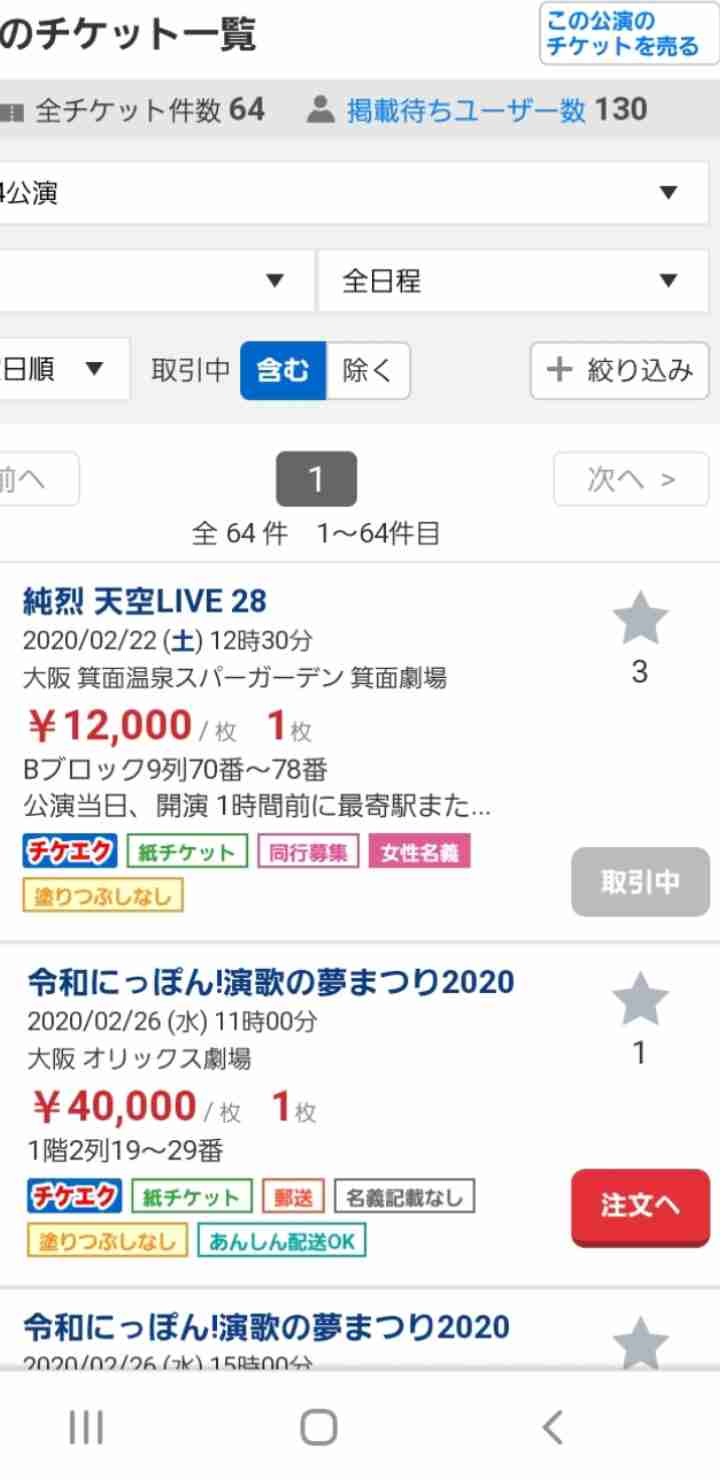The height and width of the screenshot is (1480, 720).
Task: Open the 掲載待ちユーザー数 link
Action: pyautogui.click(x=466, y=110)
